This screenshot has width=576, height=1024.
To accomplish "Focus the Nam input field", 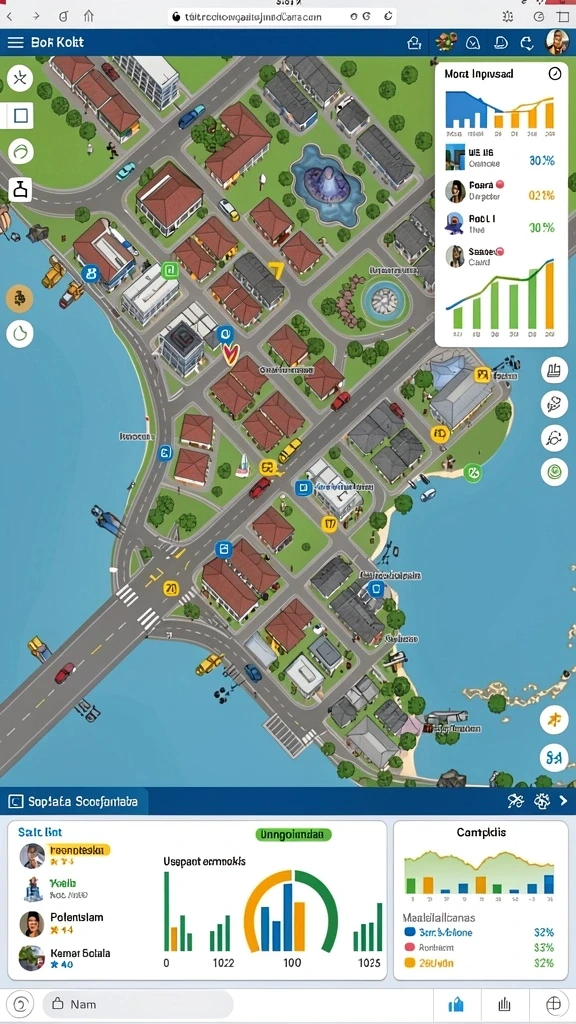I will 138,1004.
